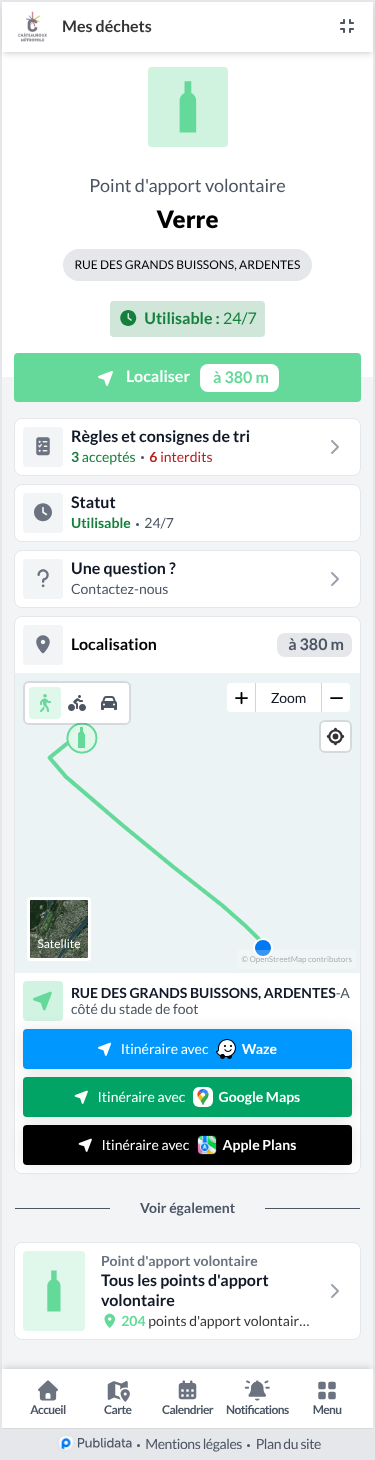This screenshot has width=375, height=1460.
Task: Open the Une question ? contact row
Action: [x=187, y=579]
